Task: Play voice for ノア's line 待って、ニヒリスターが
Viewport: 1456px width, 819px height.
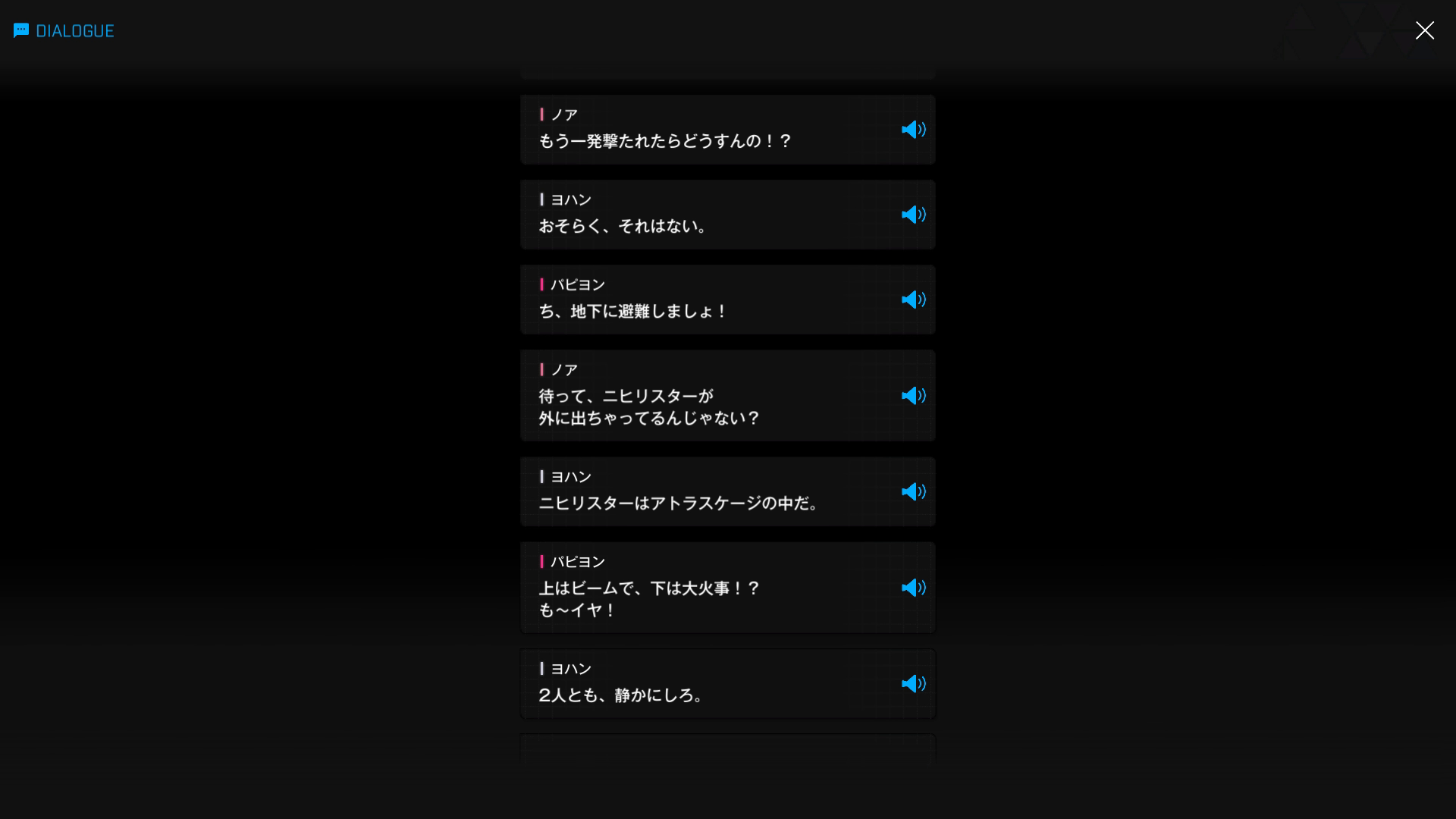Action: [913, 396]
